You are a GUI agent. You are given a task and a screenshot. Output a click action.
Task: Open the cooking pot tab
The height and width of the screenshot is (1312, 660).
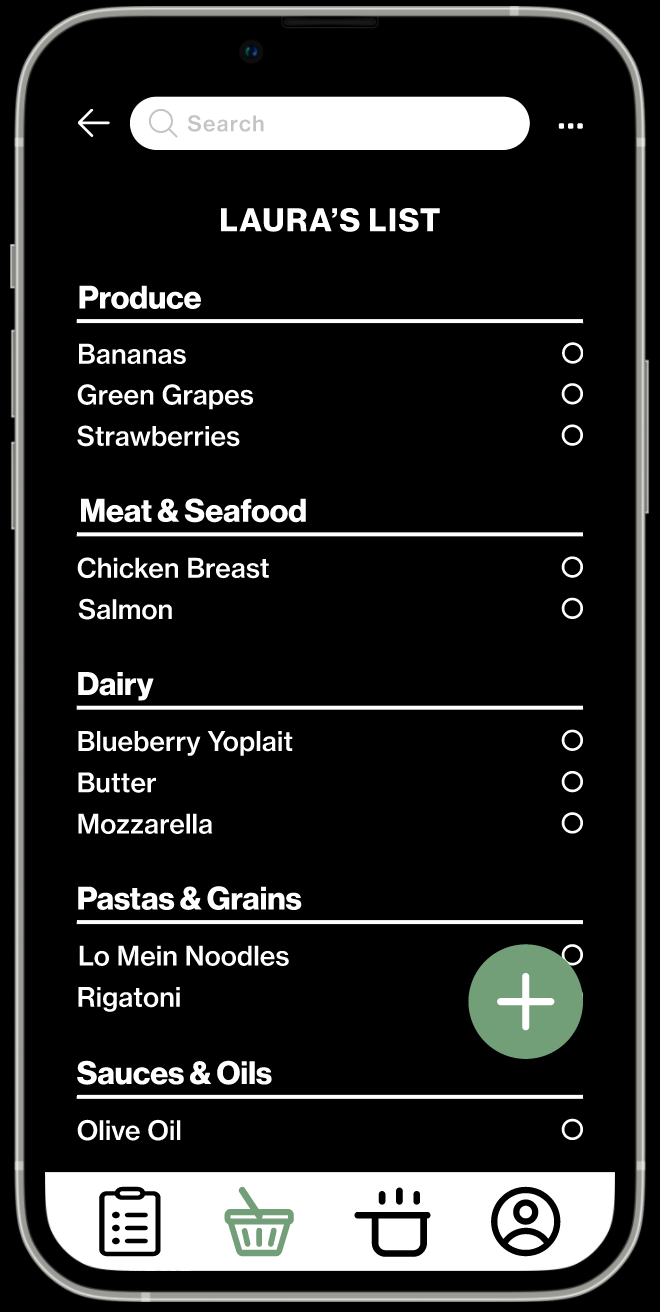point(393,1221)
